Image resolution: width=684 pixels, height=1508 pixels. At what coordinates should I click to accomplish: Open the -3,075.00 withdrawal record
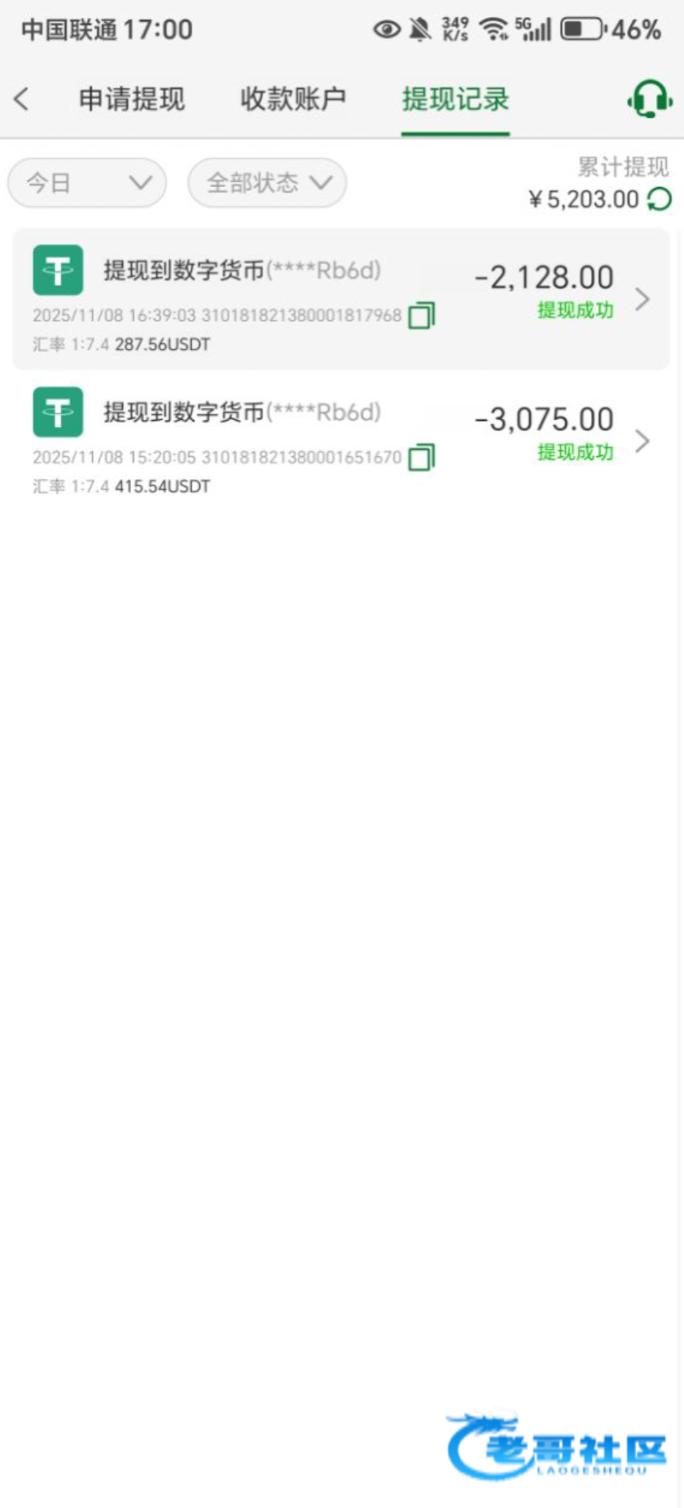(341, 441)
